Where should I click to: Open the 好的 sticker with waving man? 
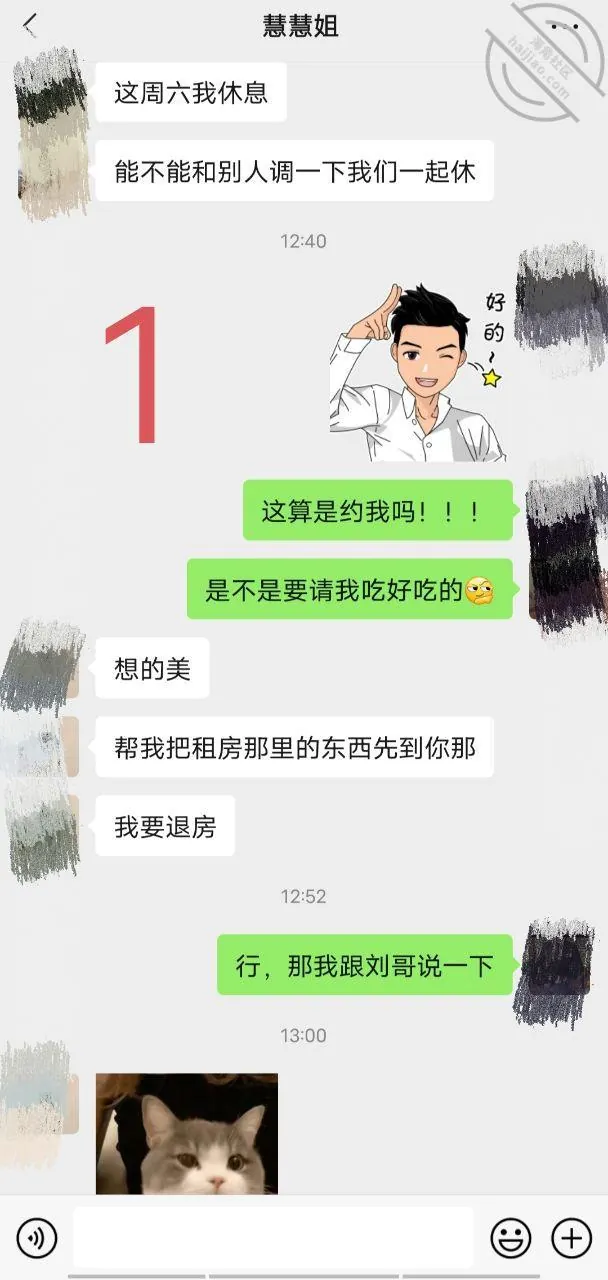(x=418, y=371)
